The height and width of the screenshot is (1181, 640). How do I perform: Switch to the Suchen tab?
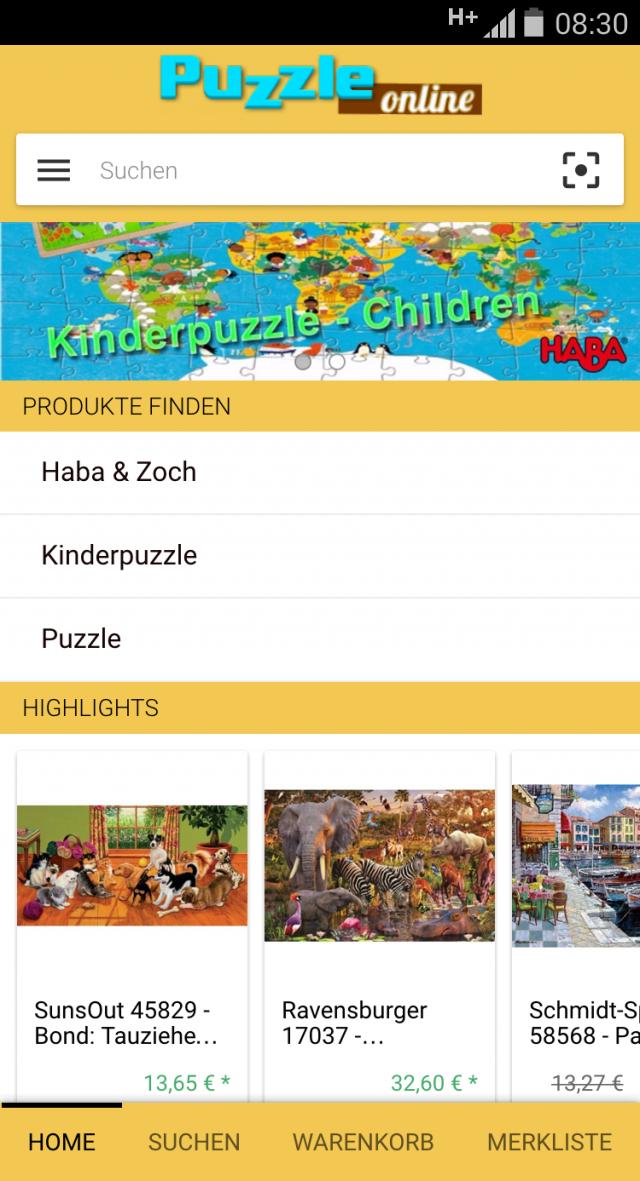[x=194, y=1142]
